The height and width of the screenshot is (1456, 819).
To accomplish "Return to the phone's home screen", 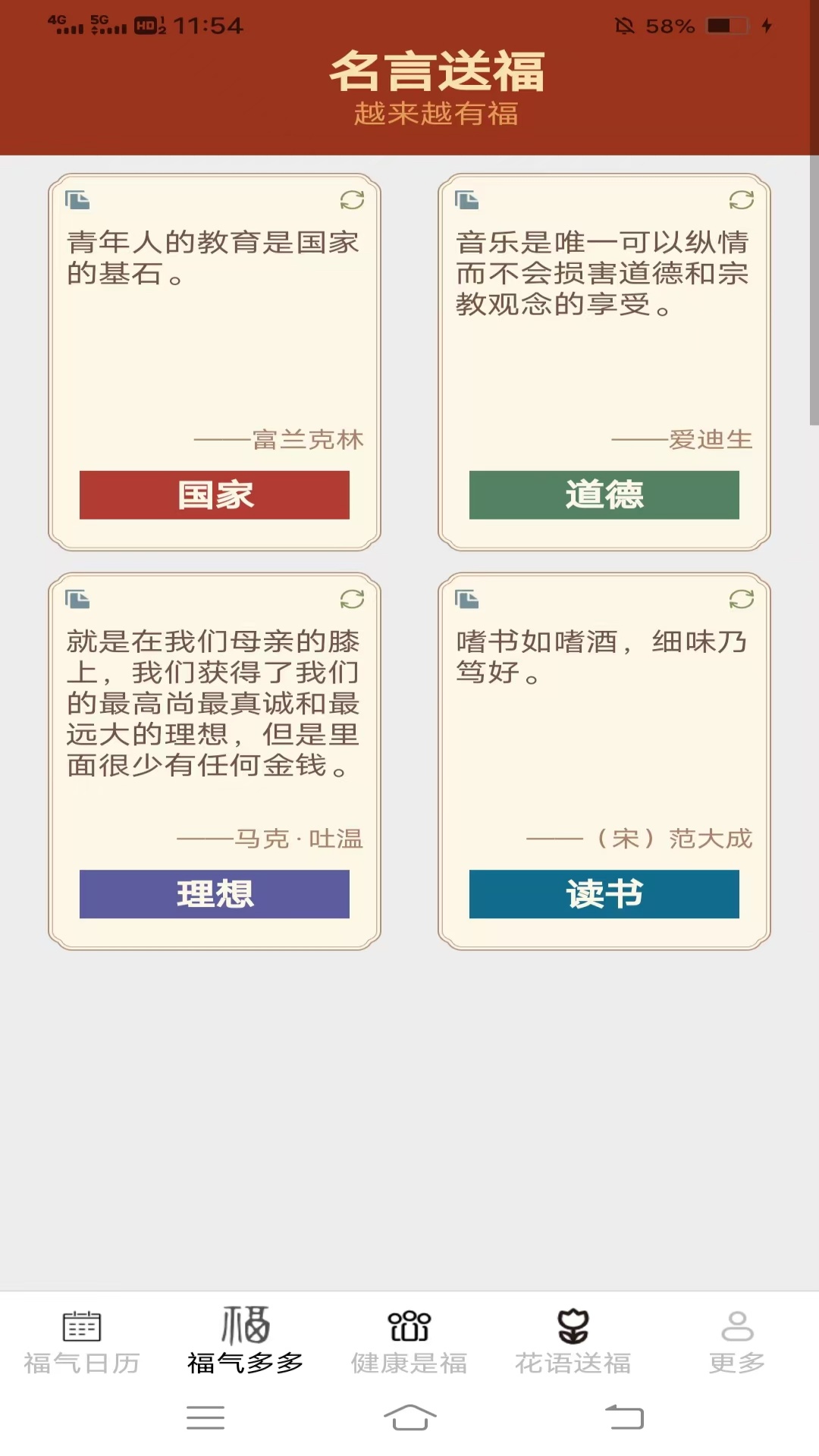I will pos(409,1417).
